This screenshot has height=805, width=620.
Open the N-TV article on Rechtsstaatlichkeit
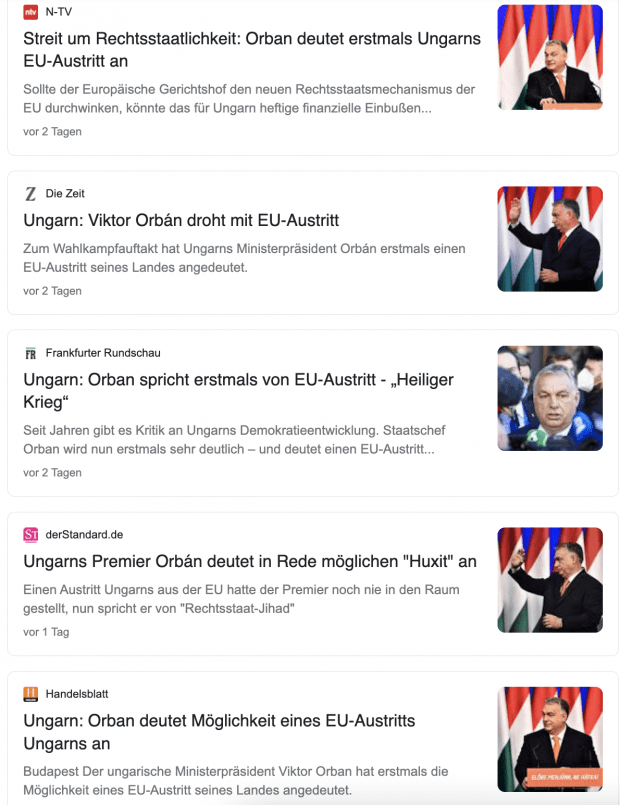(251, 50)
